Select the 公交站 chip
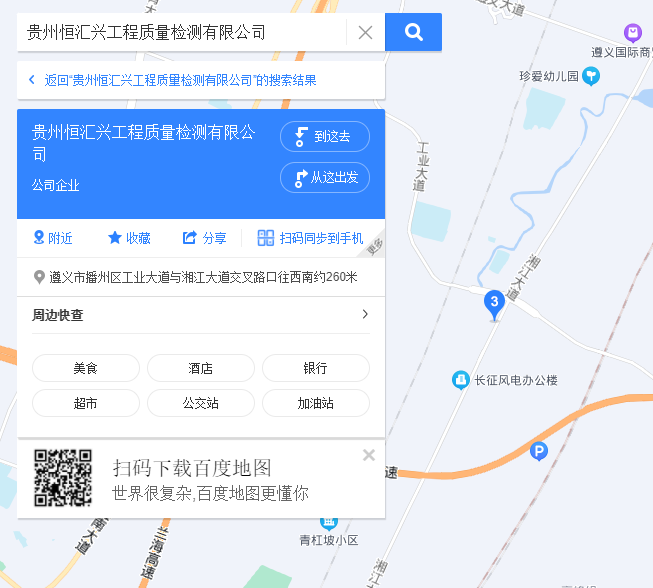Image resolution: width=653 pixels, height=588 pixels. pos(201,403)
